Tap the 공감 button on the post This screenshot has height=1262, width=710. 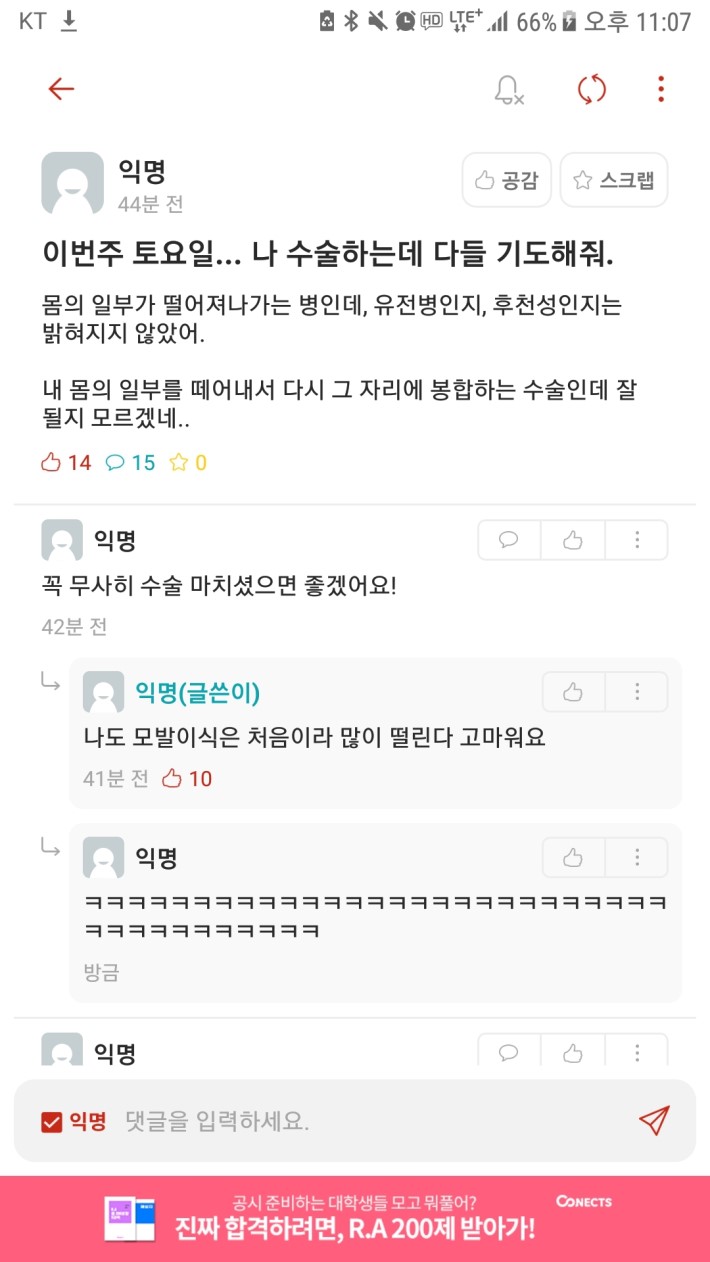coord(506,180)
